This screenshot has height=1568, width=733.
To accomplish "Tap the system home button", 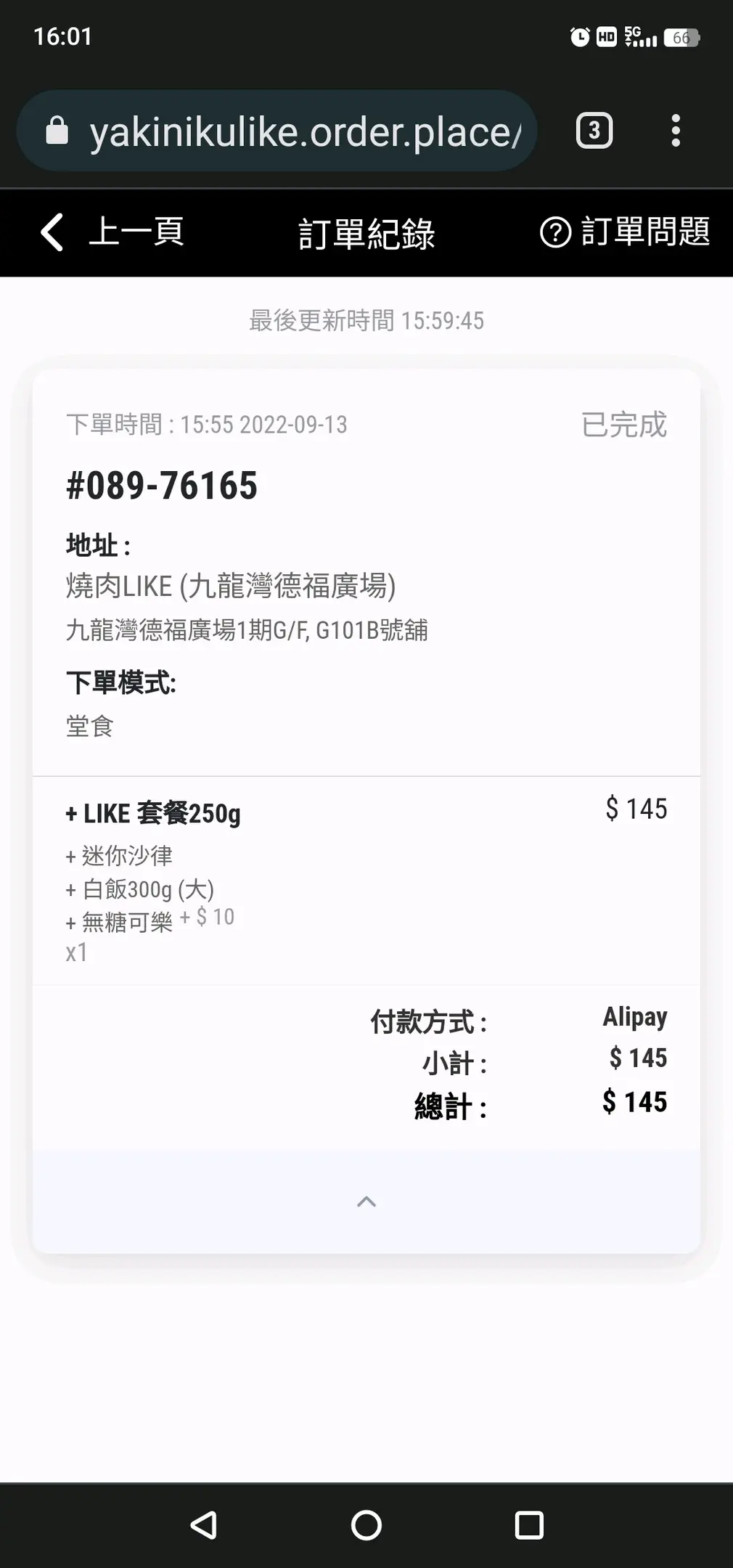I will 366,1525.
